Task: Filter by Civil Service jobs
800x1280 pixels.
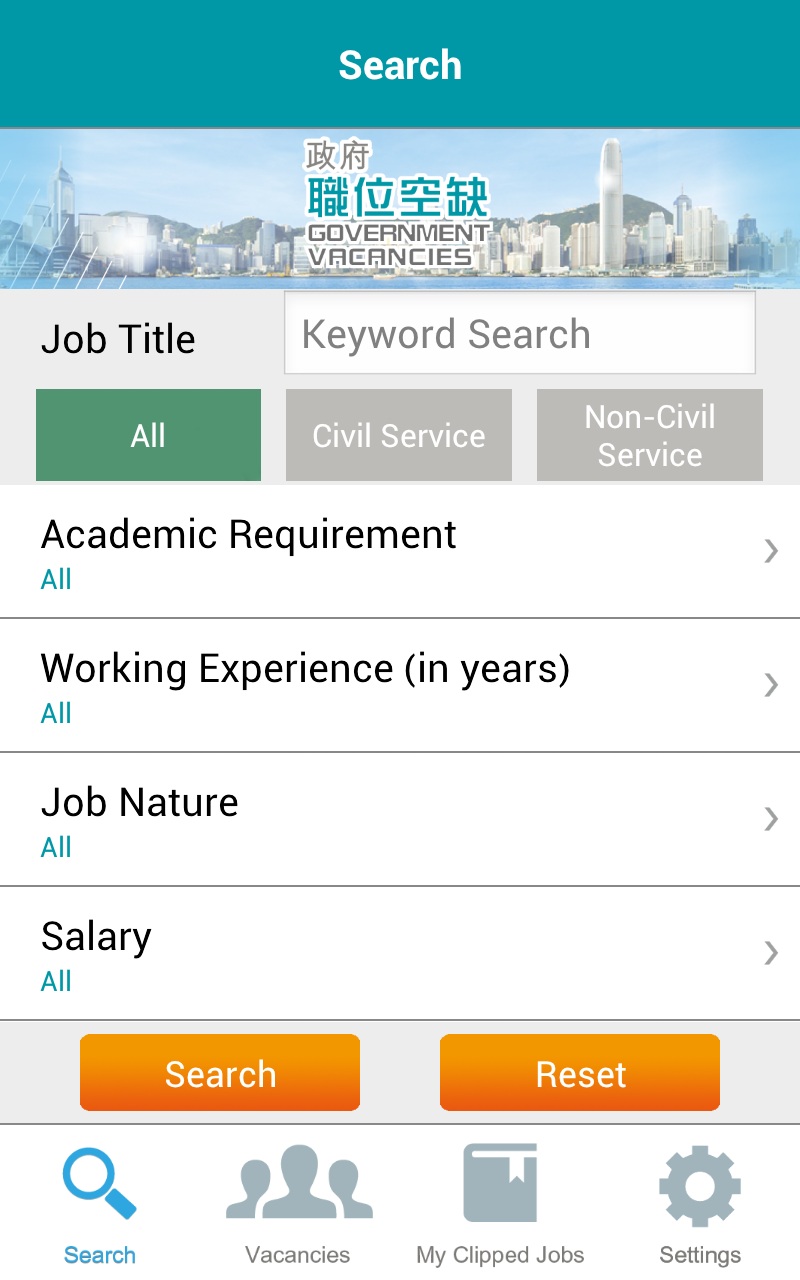Action: 399,435
